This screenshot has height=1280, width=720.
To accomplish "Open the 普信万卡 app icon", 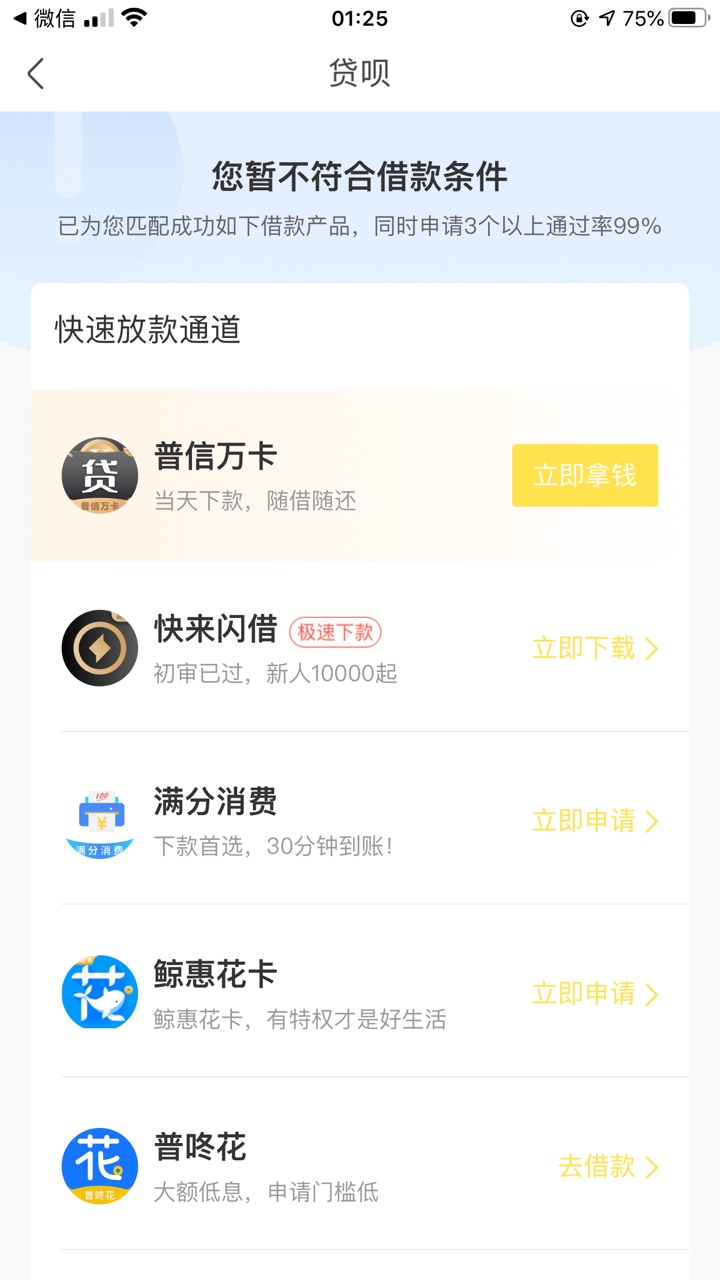I will coord(100,476).
